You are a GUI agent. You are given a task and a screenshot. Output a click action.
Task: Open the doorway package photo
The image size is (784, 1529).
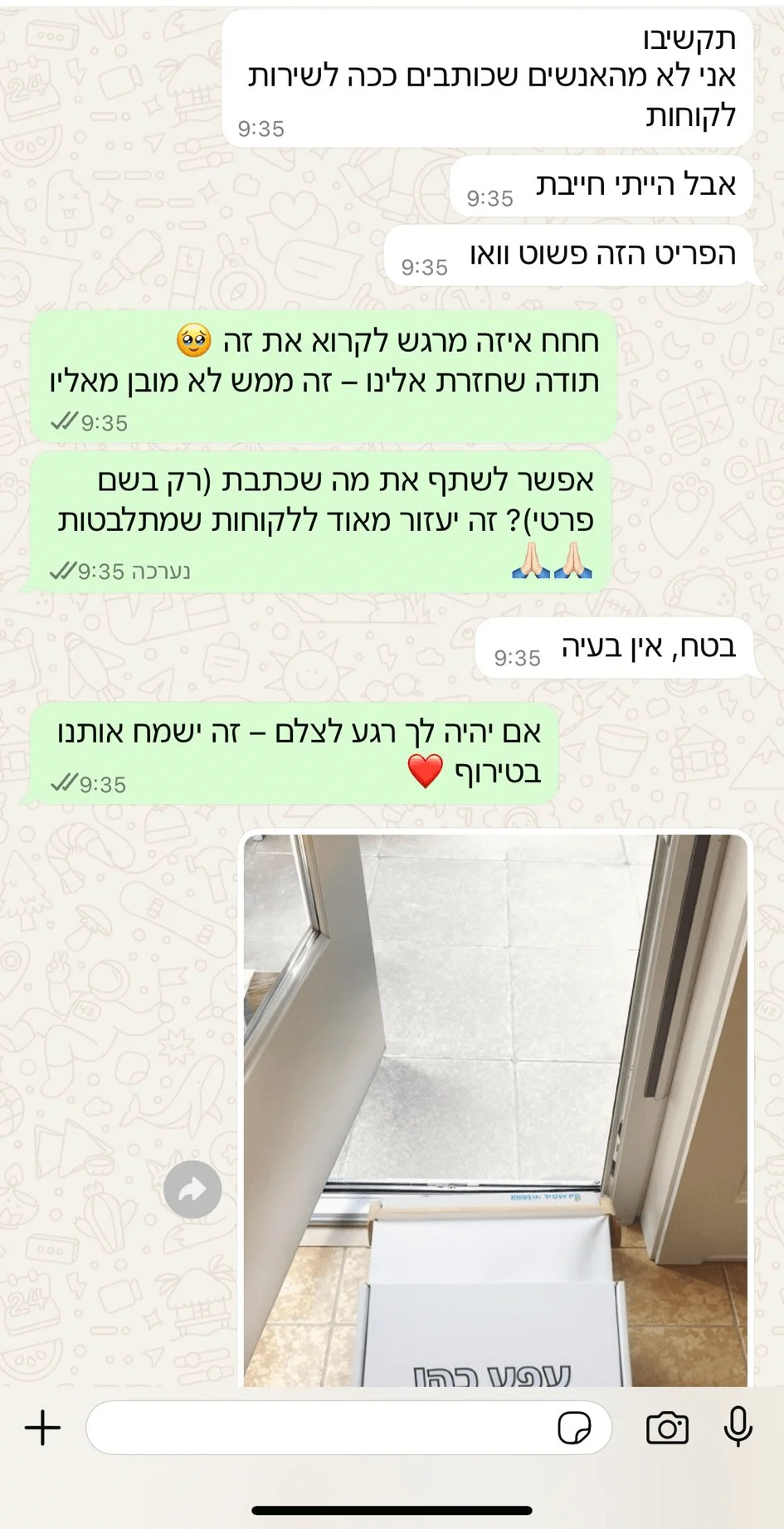[496, 1110]
